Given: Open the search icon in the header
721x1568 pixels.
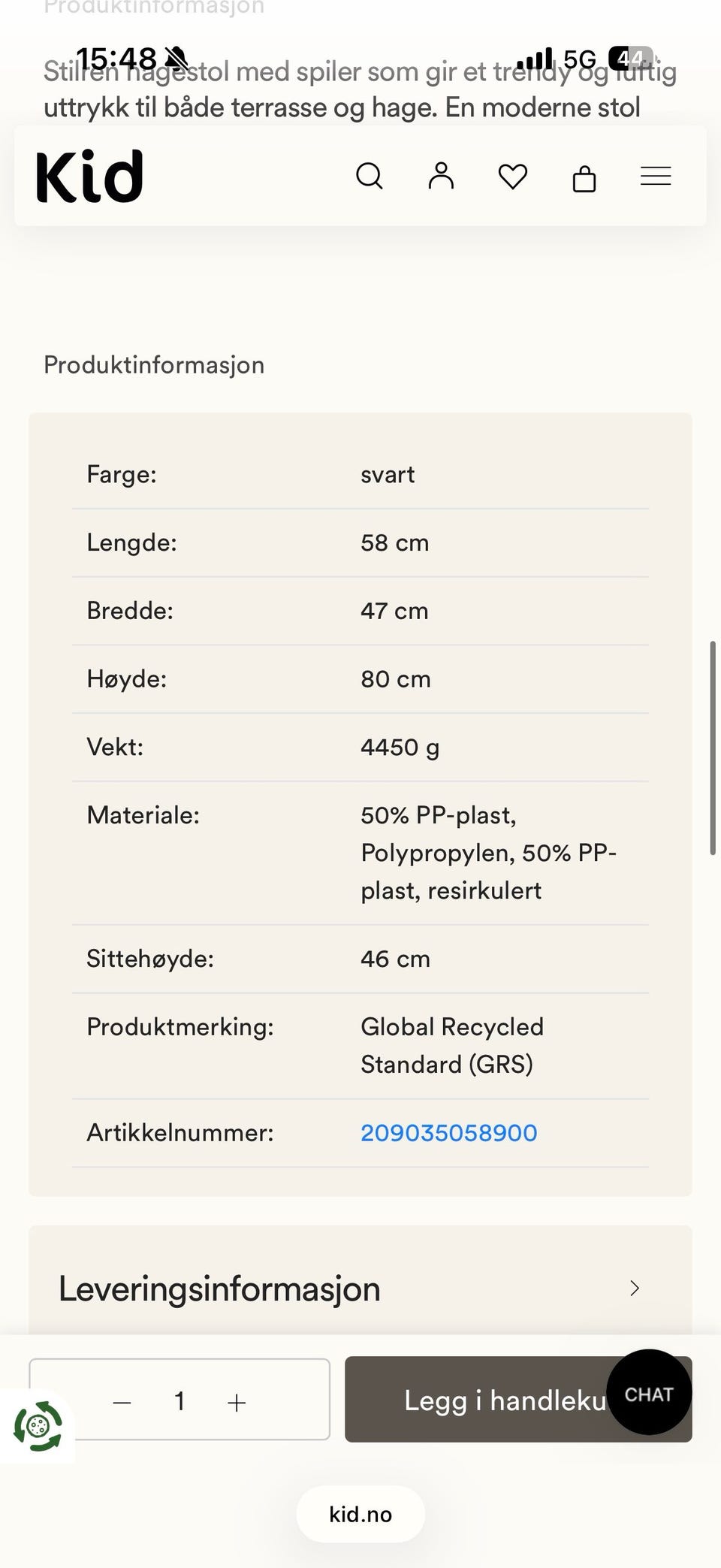Looking at the screenshot, I should point(369,177).
